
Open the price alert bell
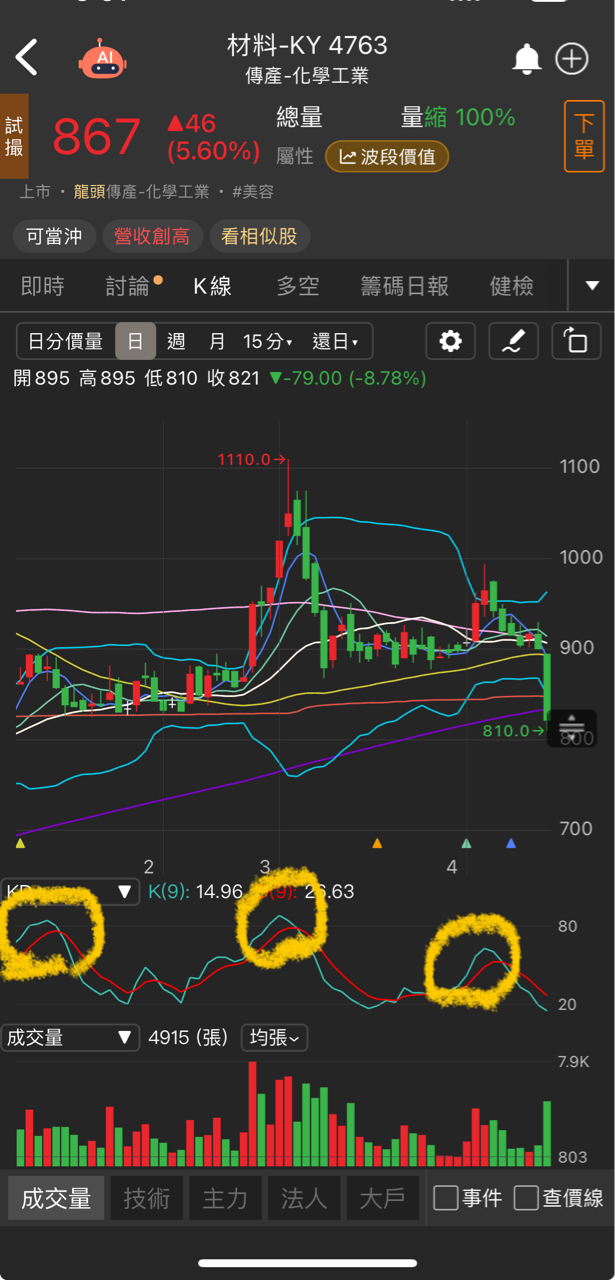[x=526, y=59]
